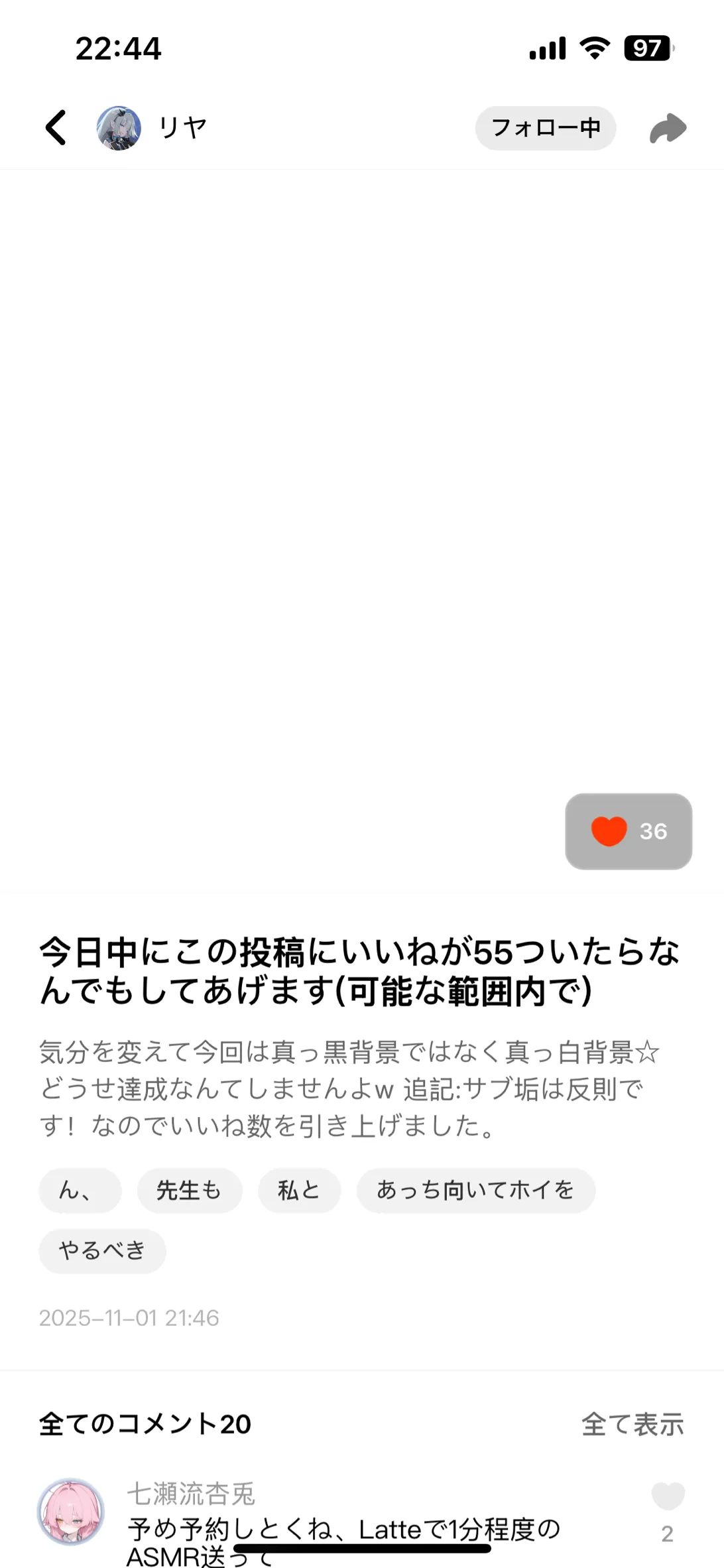Image resolution: width=724 pixels, height=1568 pixels.
Task: Like the post with the heart button
Action: [629, 831]
